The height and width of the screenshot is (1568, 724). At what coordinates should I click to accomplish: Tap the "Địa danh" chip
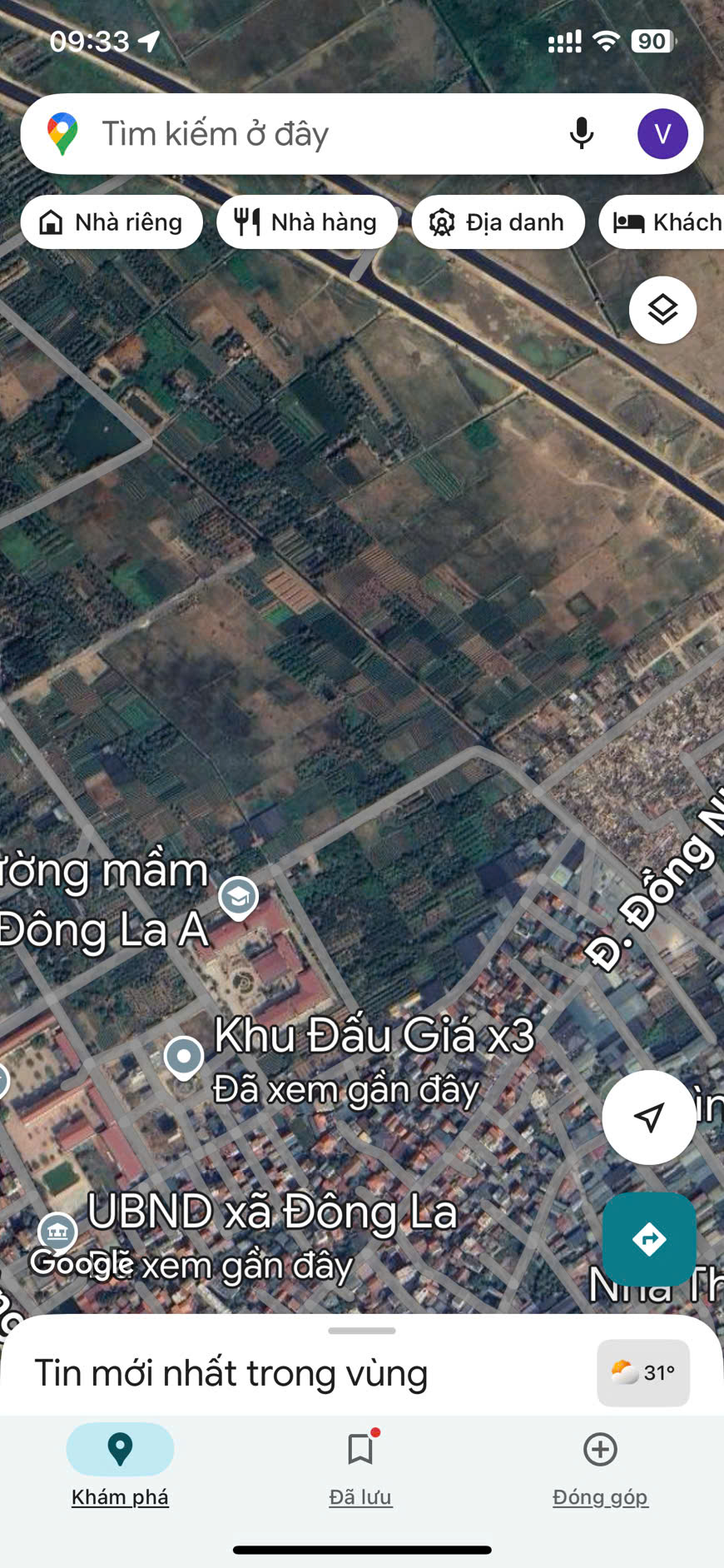tap(498, 222)
